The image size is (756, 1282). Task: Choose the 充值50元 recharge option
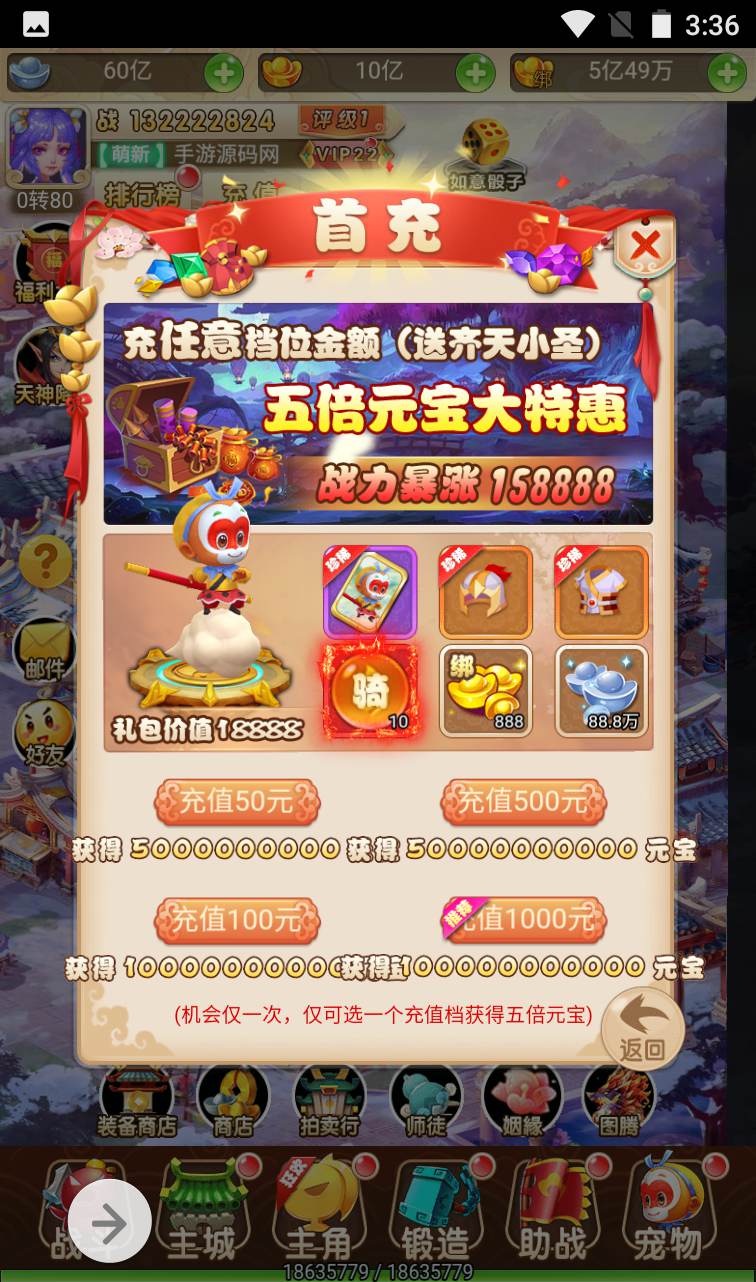237,802
